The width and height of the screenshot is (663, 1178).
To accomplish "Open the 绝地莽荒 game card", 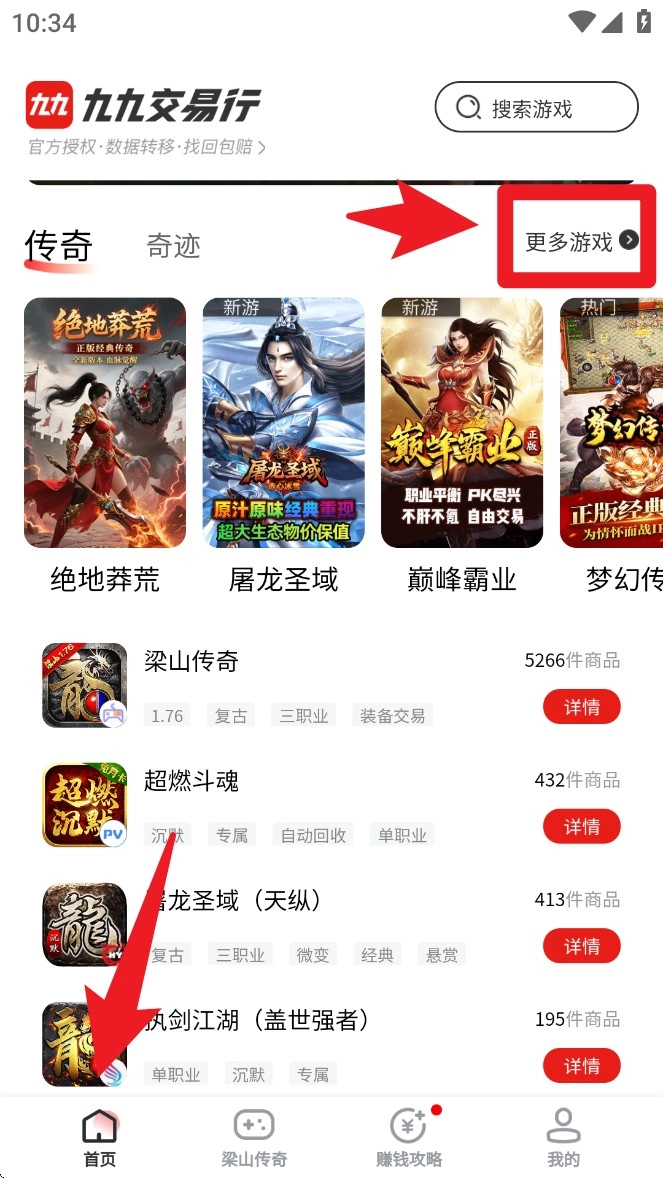I will [x=105, y=423].
